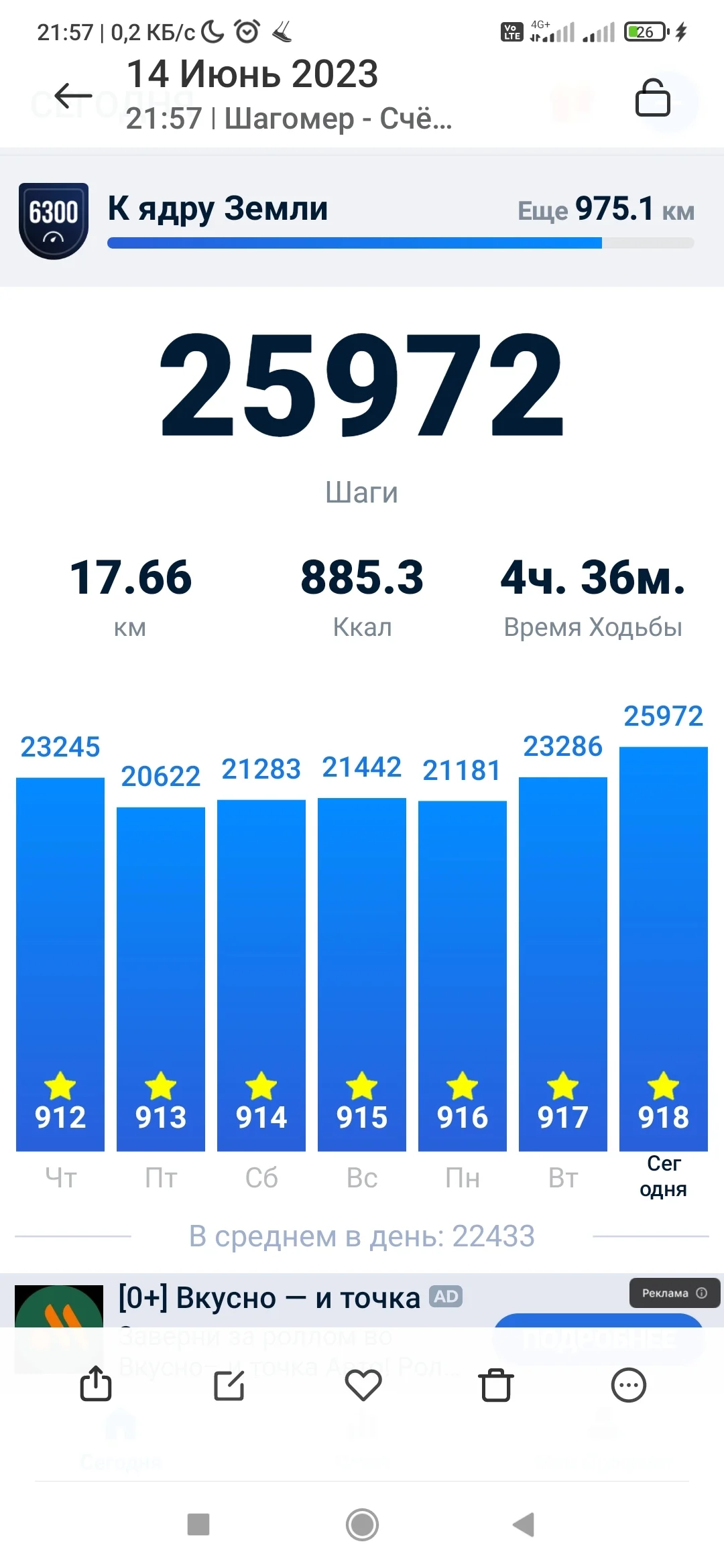Open recent apps with the square button
Image resolution: width=724 pixels, height=1568 pixels.
tap(198, 1524)
